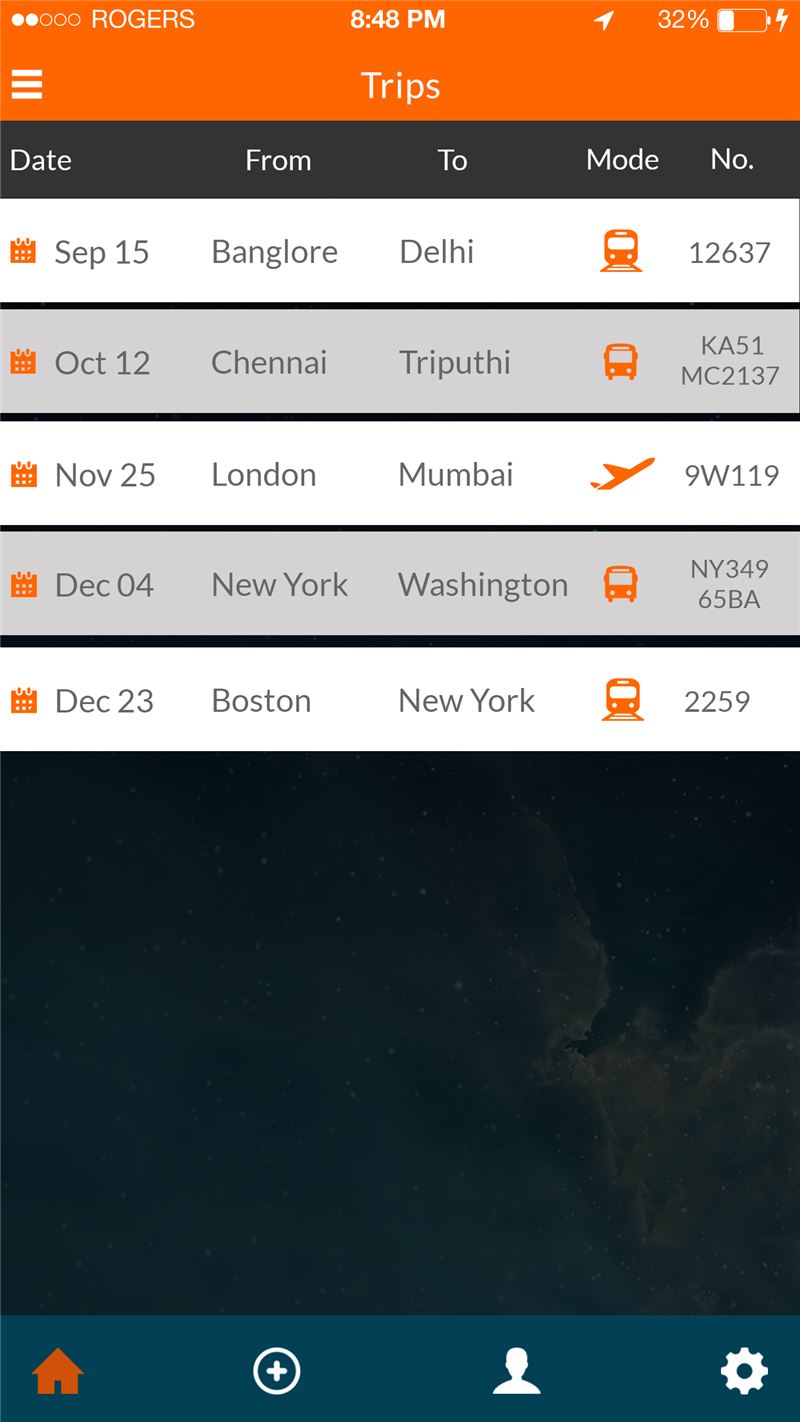Open the hamburger menu
800x1422 pixels.
tap(27, 84)
